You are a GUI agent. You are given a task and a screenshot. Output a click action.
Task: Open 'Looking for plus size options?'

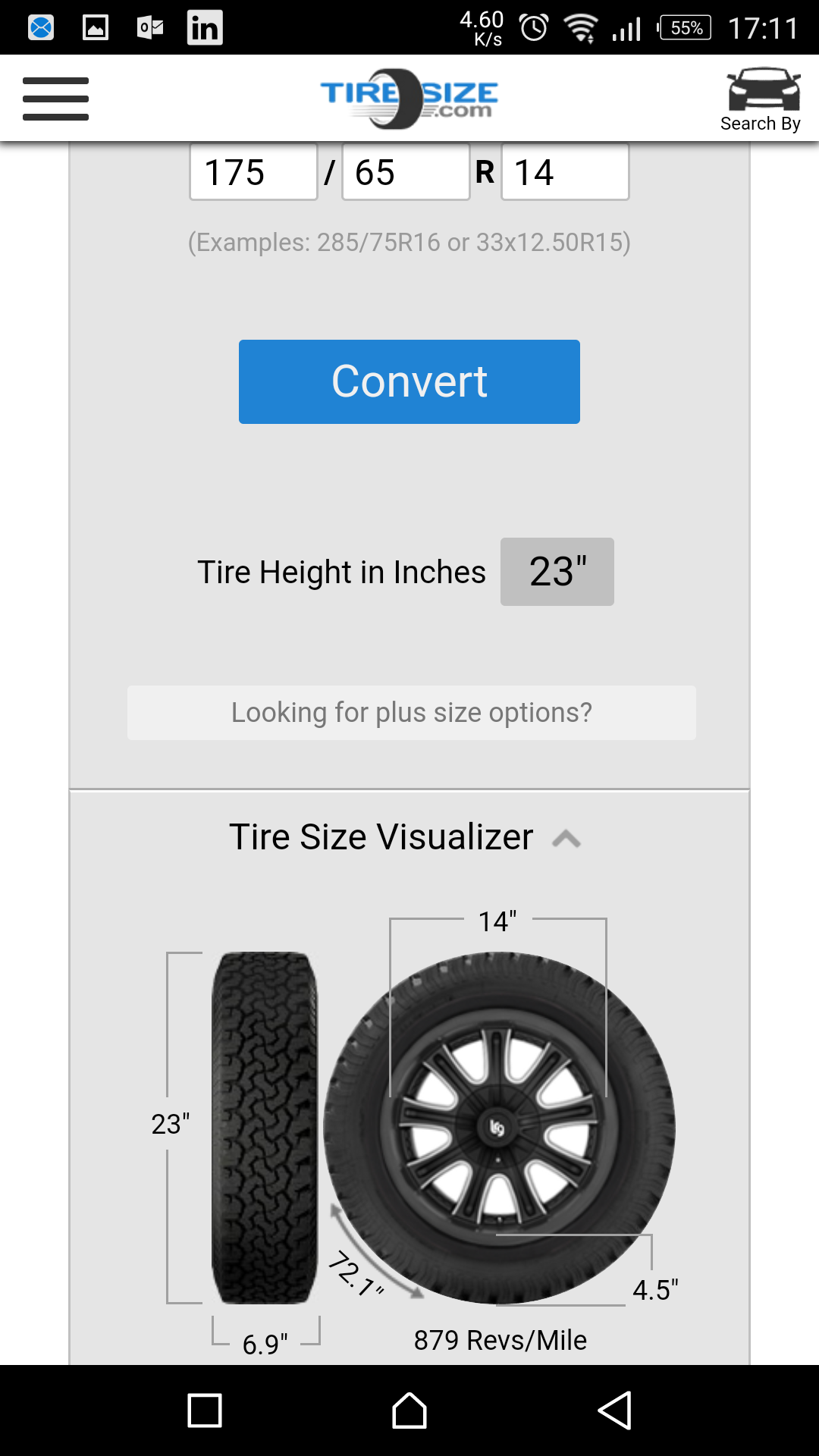[411, 713]
